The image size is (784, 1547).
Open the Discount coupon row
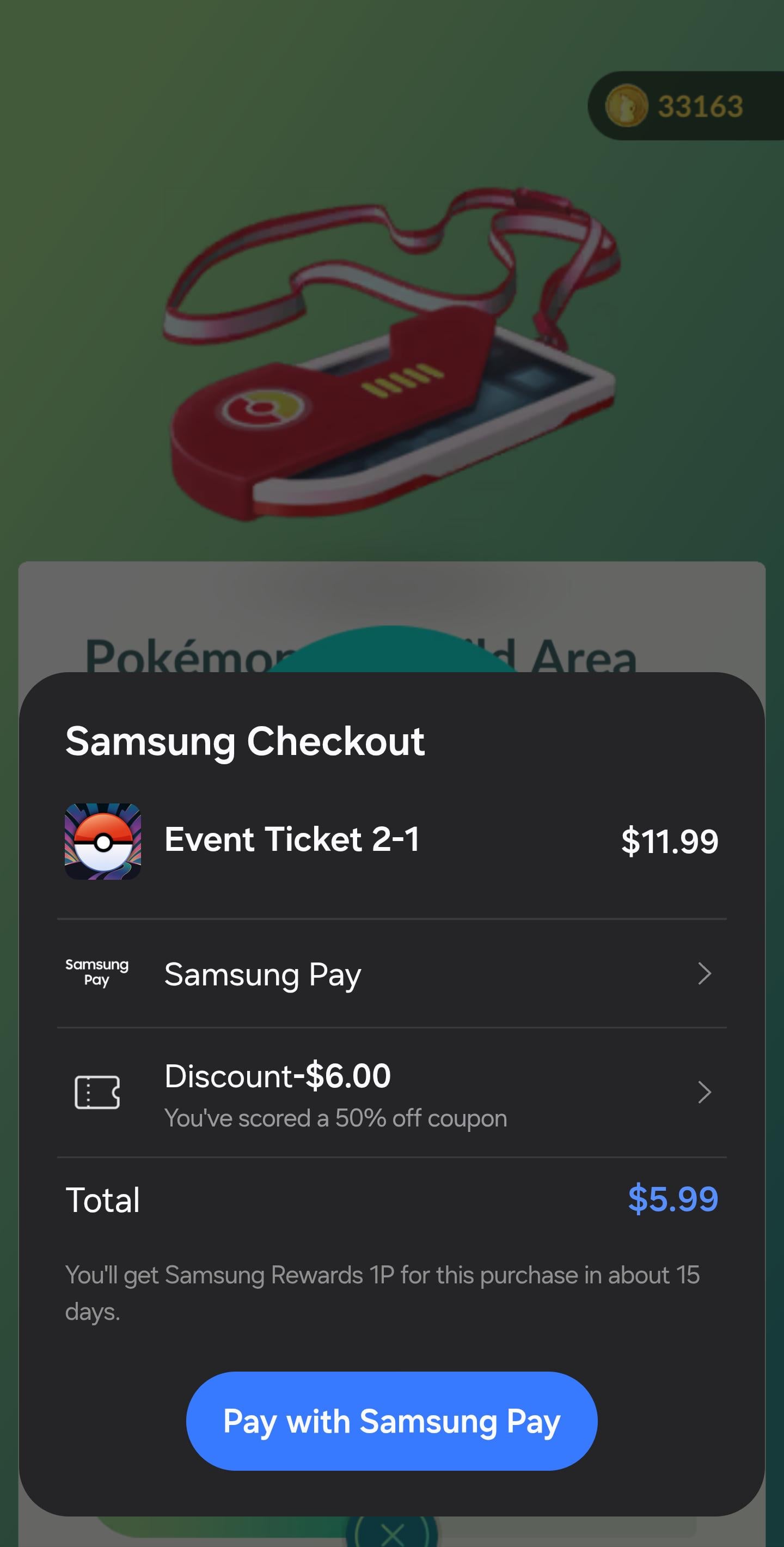coord(391,1092)
